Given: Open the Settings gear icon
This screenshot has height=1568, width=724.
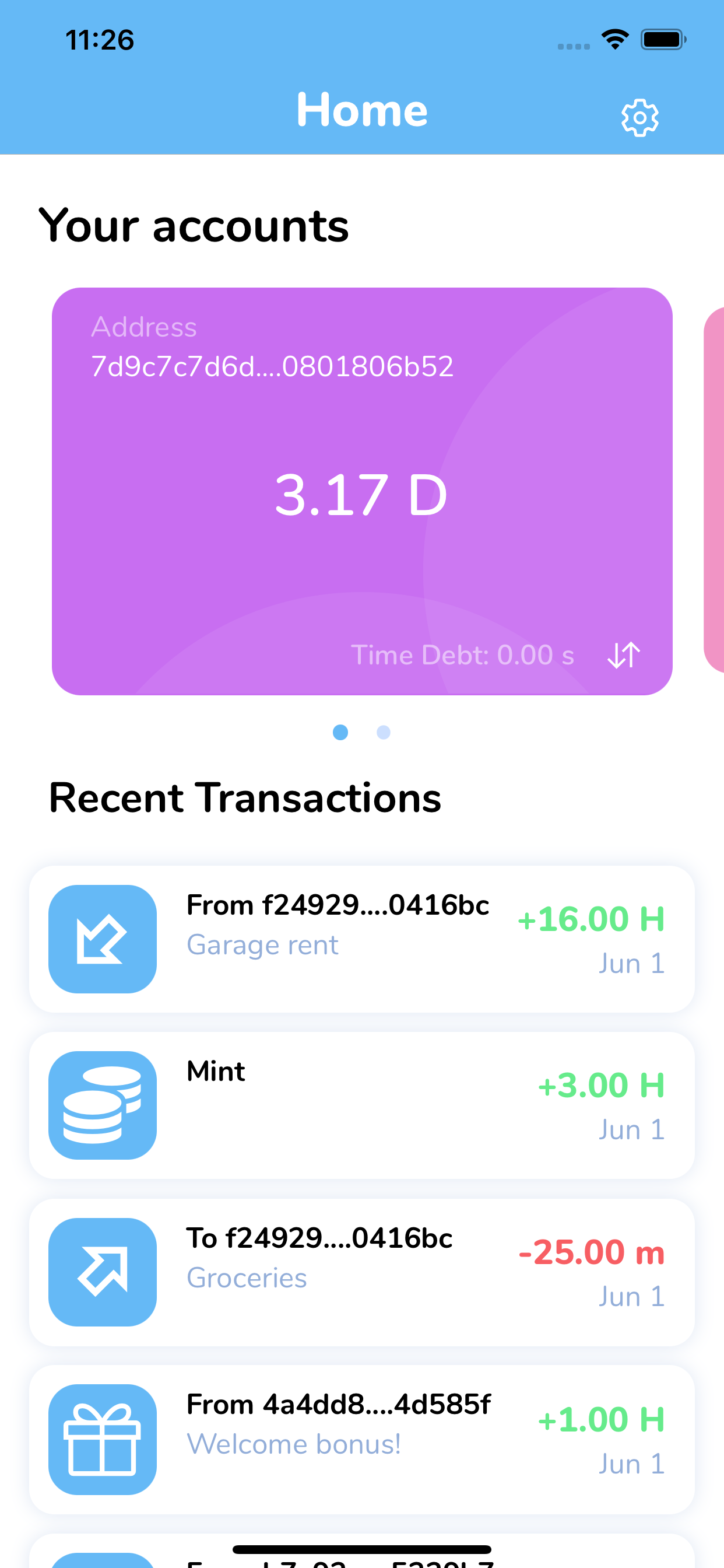Looking at the screenshot, I should coord(640,117).
